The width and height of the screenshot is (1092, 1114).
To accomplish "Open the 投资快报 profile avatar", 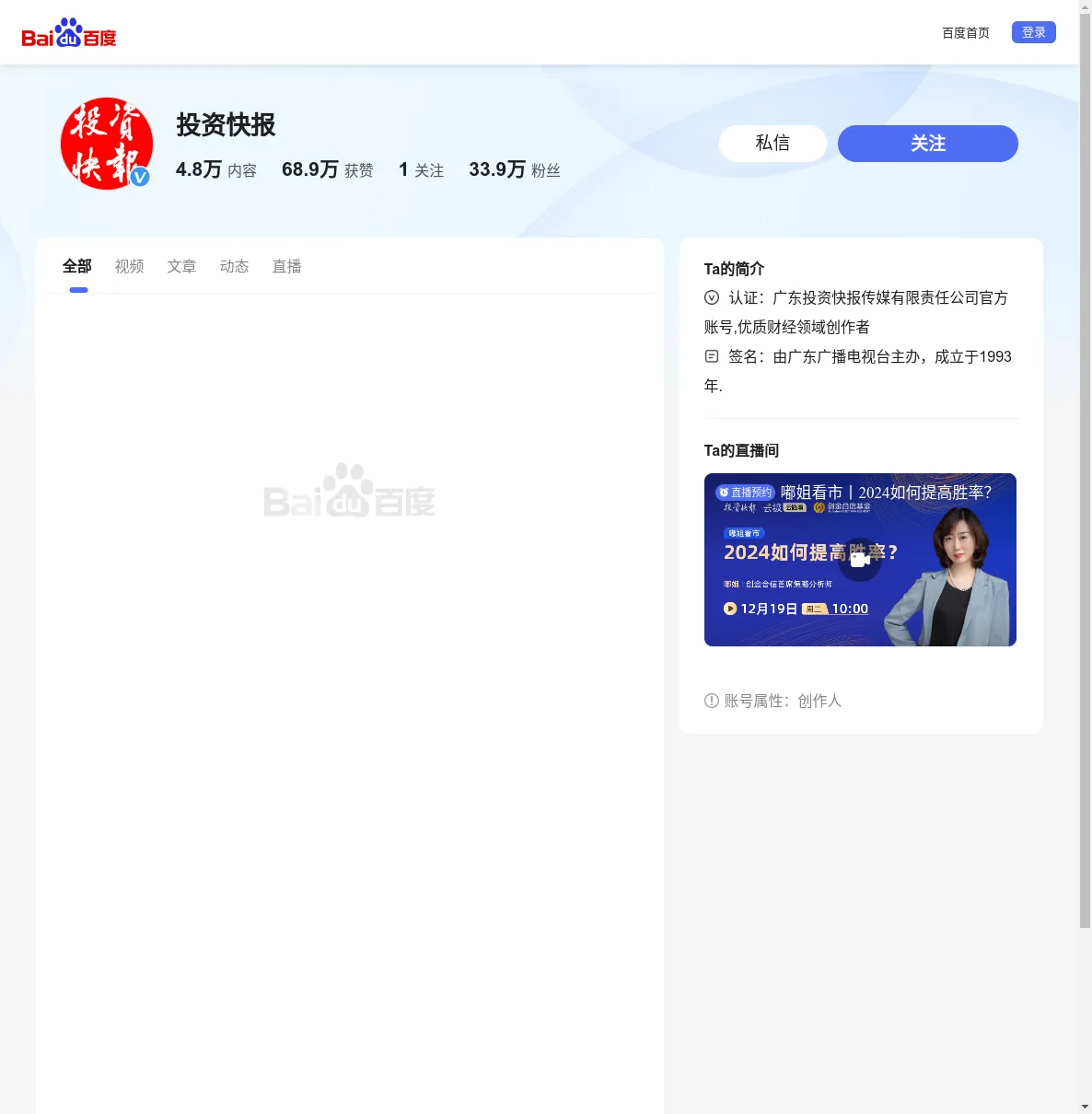I will point(106,144).
